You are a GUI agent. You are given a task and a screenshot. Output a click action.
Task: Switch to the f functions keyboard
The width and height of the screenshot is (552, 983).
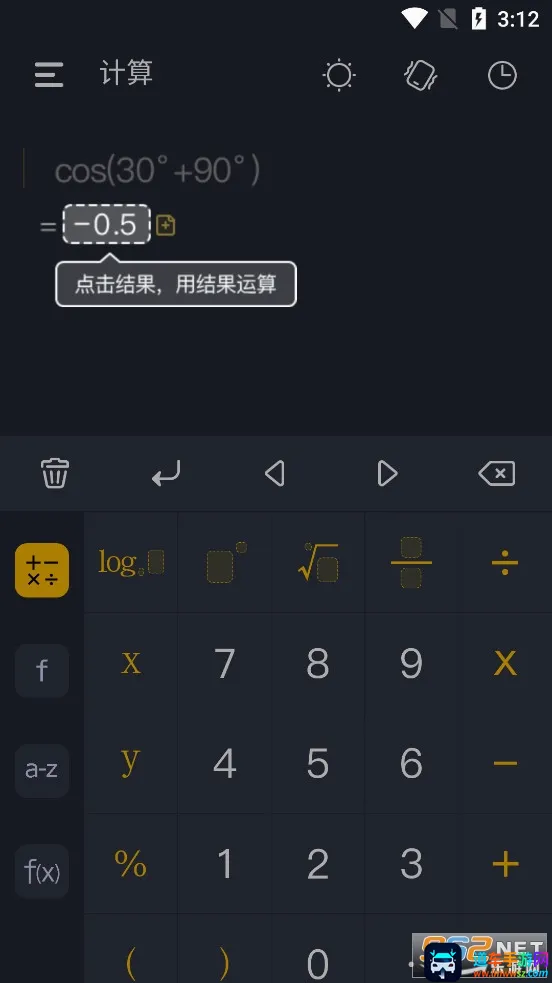coord(42,671)
